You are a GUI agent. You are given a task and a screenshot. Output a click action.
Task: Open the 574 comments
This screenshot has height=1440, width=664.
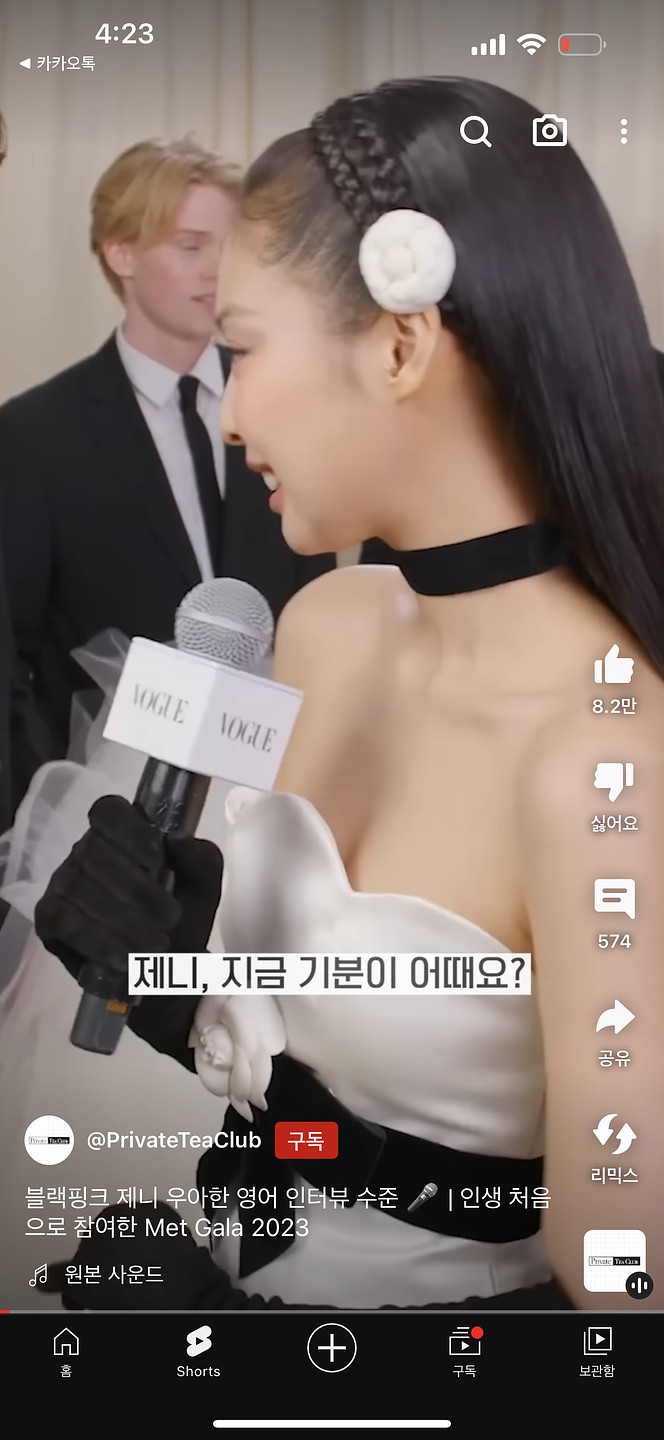point(614,900)
